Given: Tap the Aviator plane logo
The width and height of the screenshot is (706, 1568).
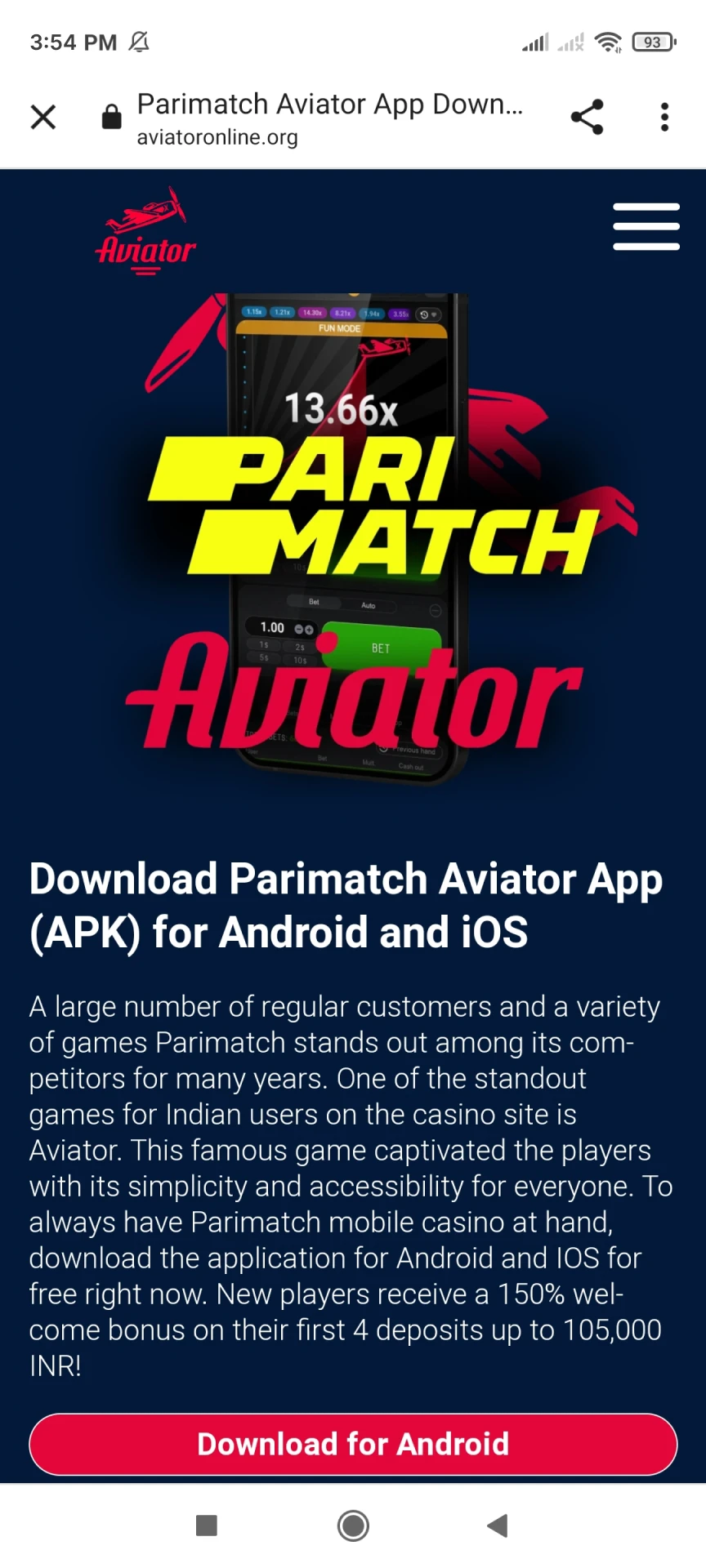Looking at the screenshot, I should pyautogui.click(x=145, y=227).
